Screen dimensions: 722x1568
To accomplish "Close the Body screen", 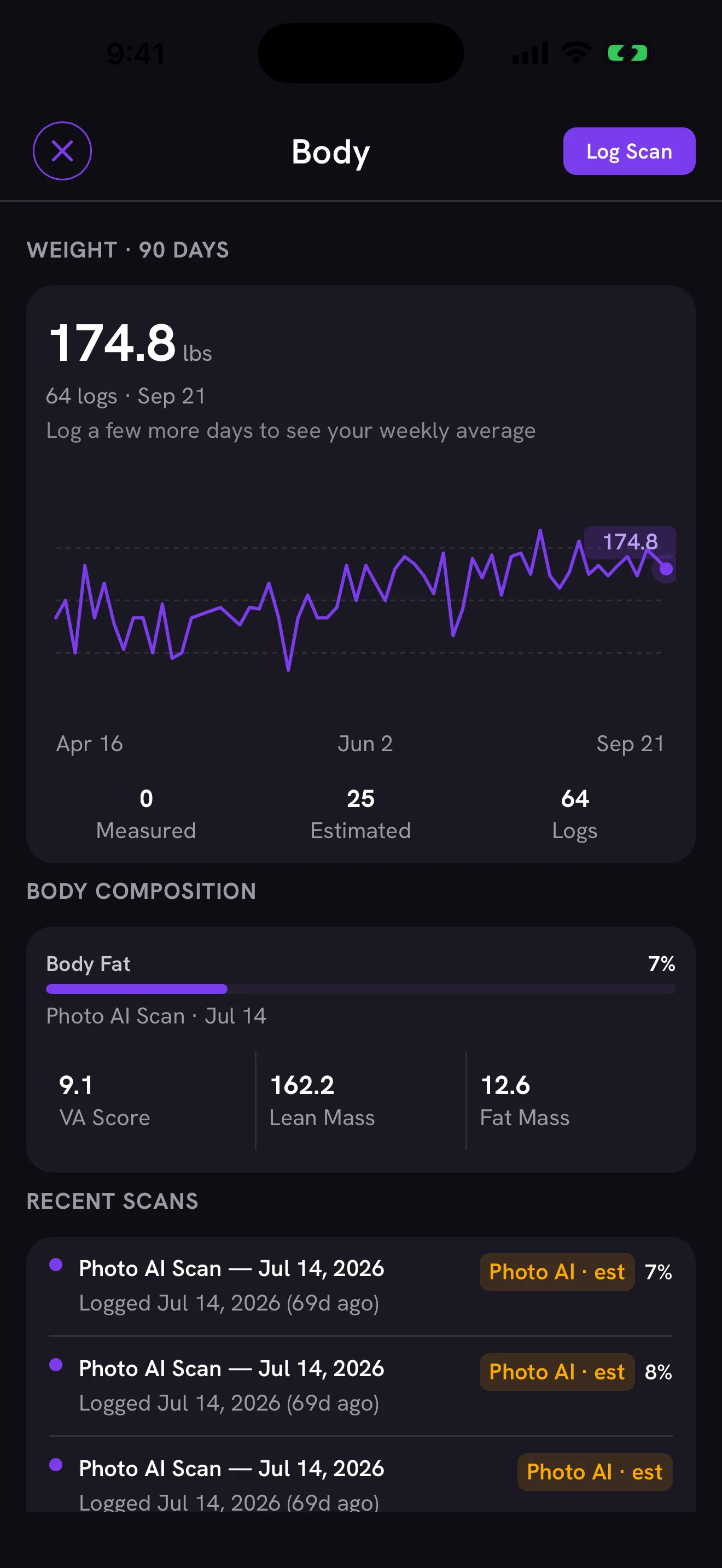I will coord(62,151).
